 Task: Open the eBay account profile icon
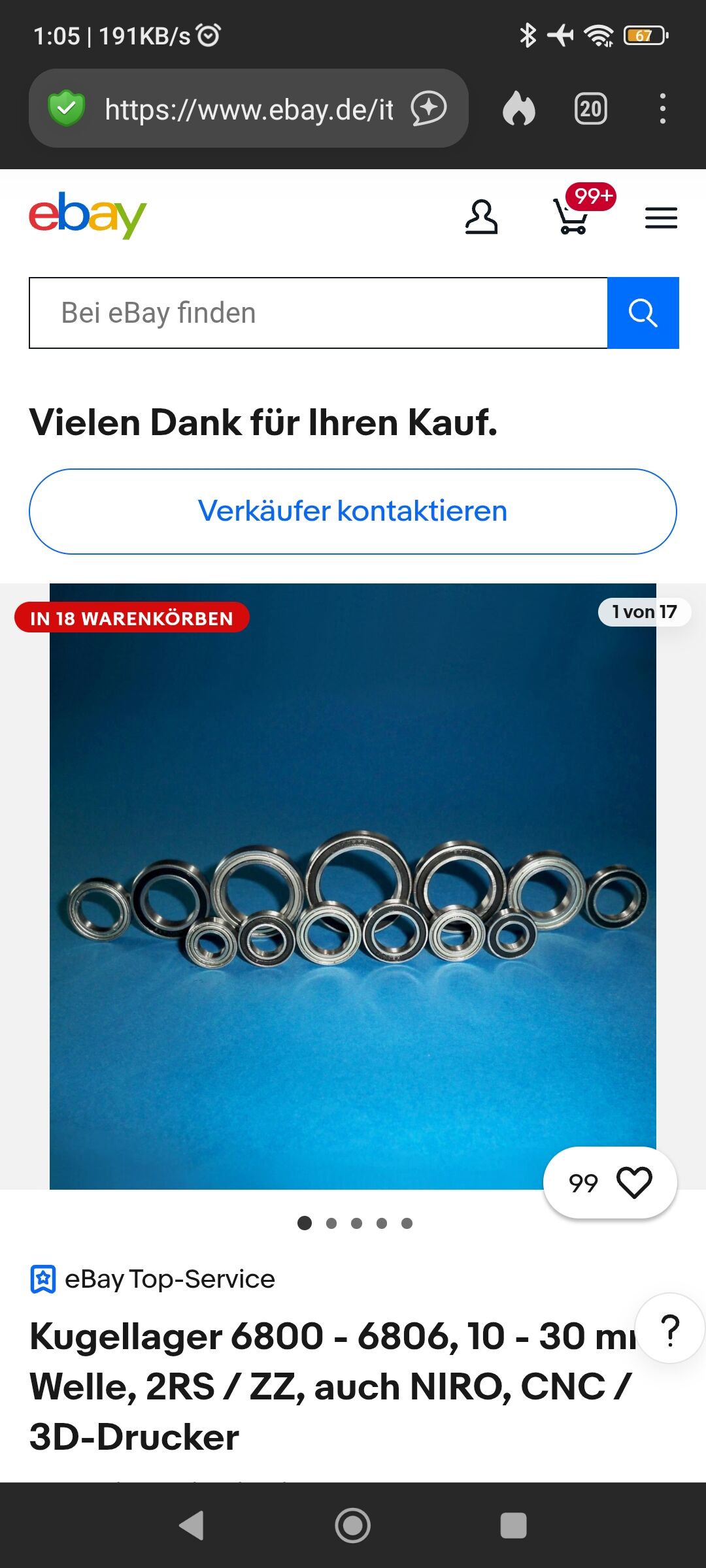point(481,217)
